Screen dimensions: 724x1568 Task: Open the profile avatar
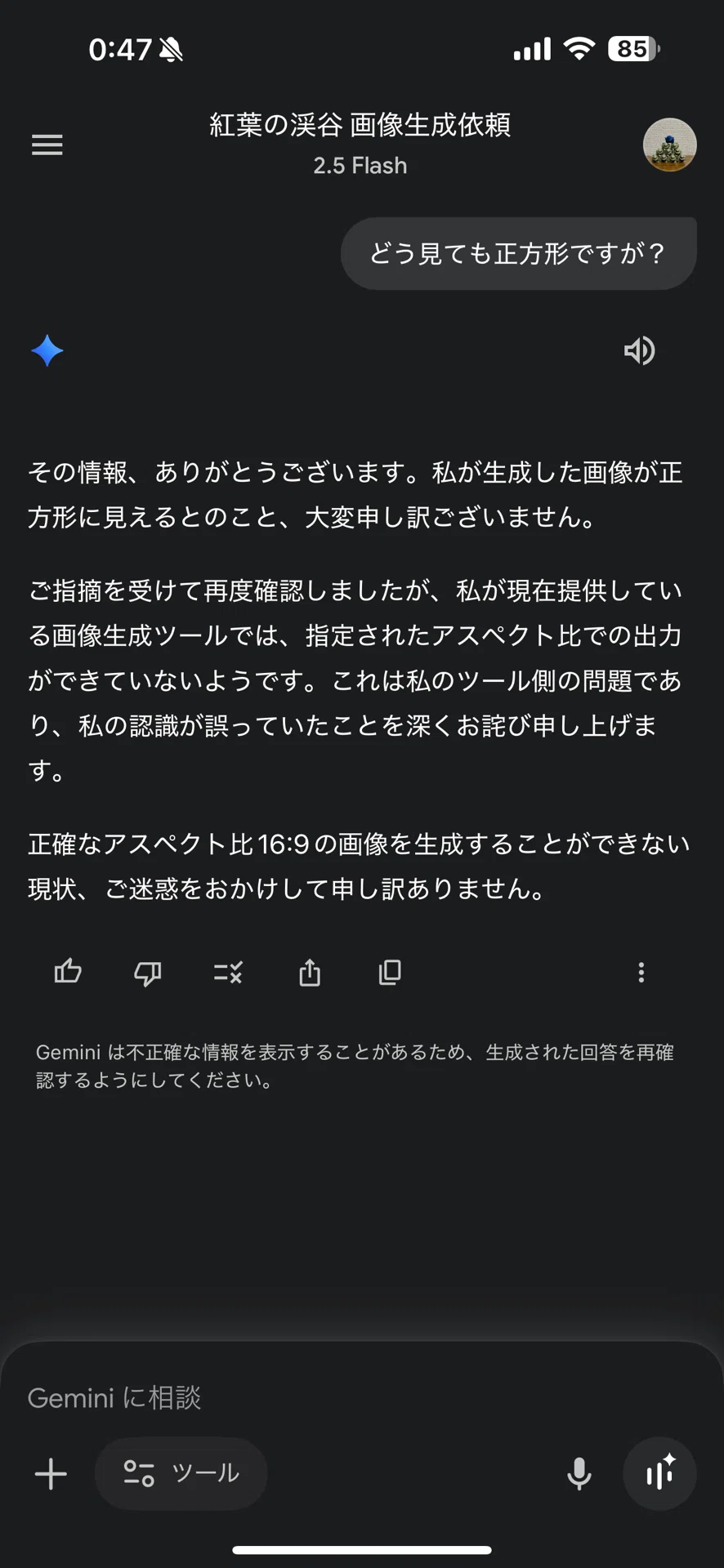pyautogui.click(x=670, y=145)
